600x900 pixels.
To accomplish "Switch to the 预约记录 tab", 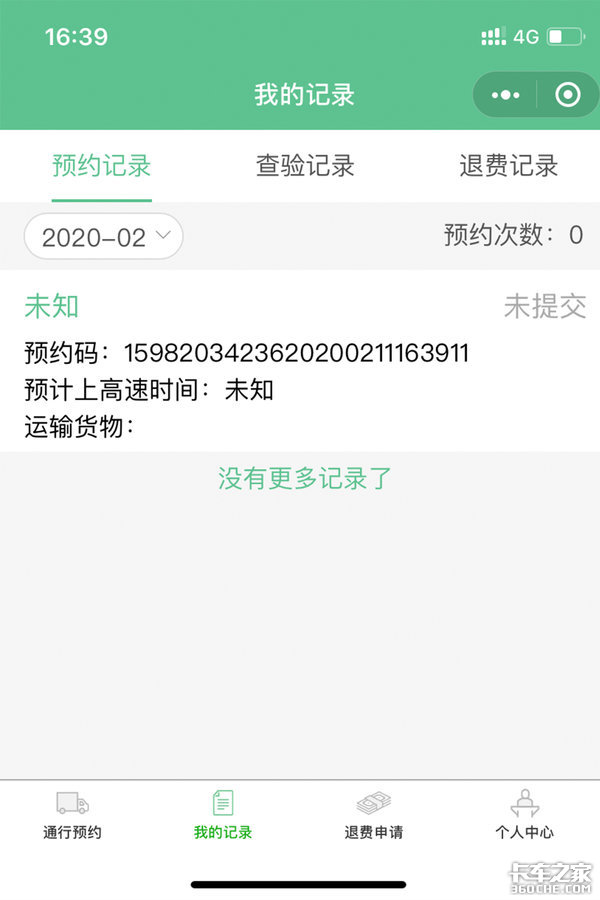I will pyautogui.click(x=101, y=166).
